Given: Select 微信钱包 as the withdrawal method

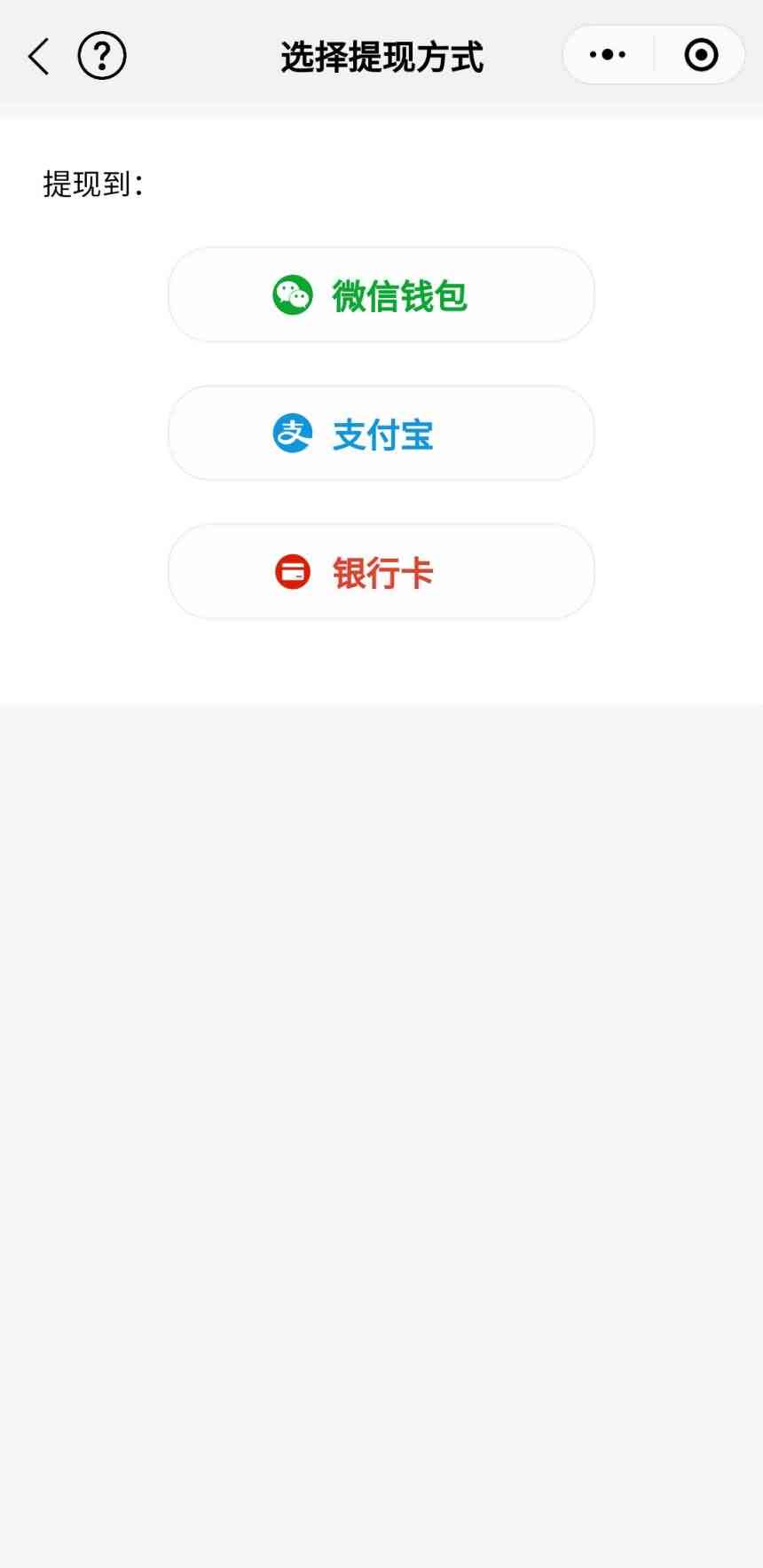Looking at the screenshot, I should pos(381,294).
